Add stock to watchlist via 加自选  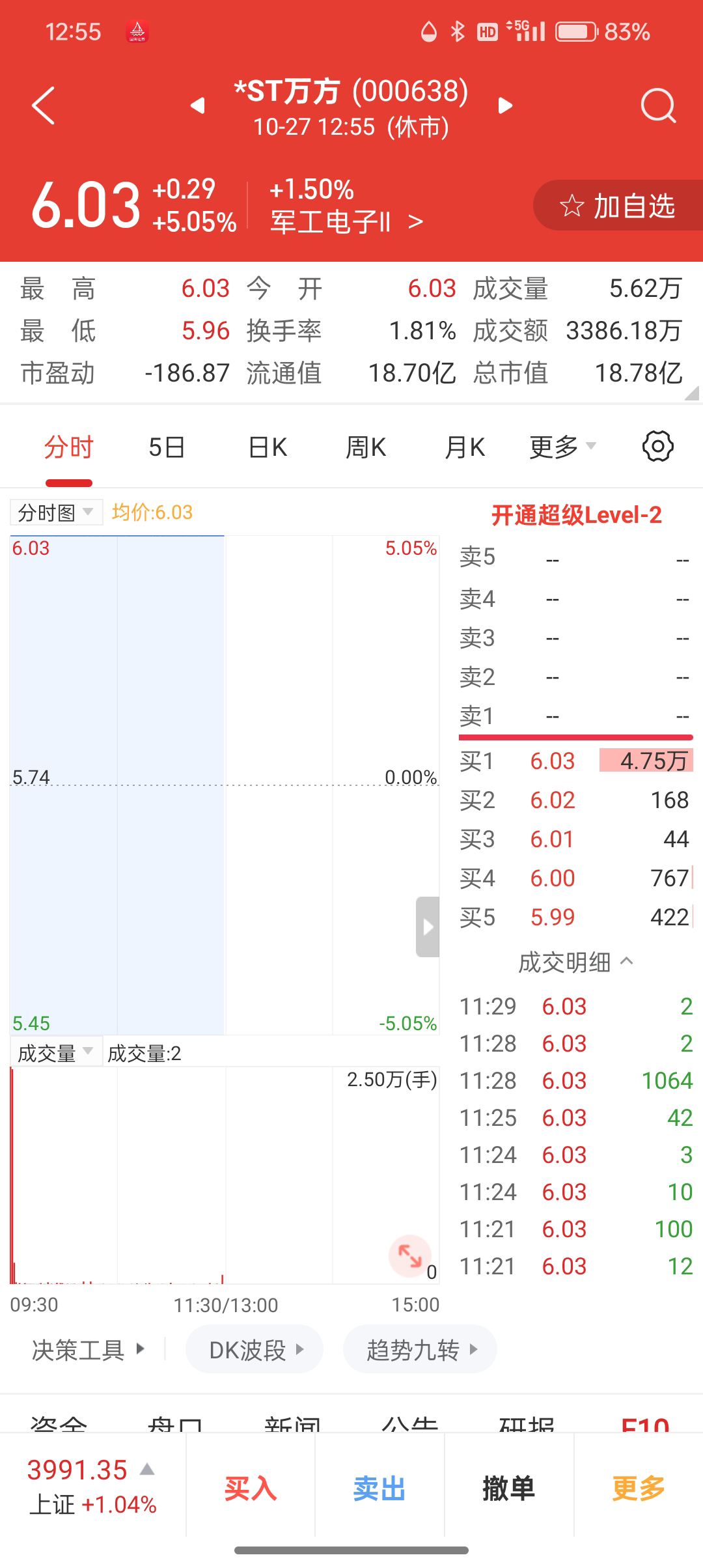617,206
